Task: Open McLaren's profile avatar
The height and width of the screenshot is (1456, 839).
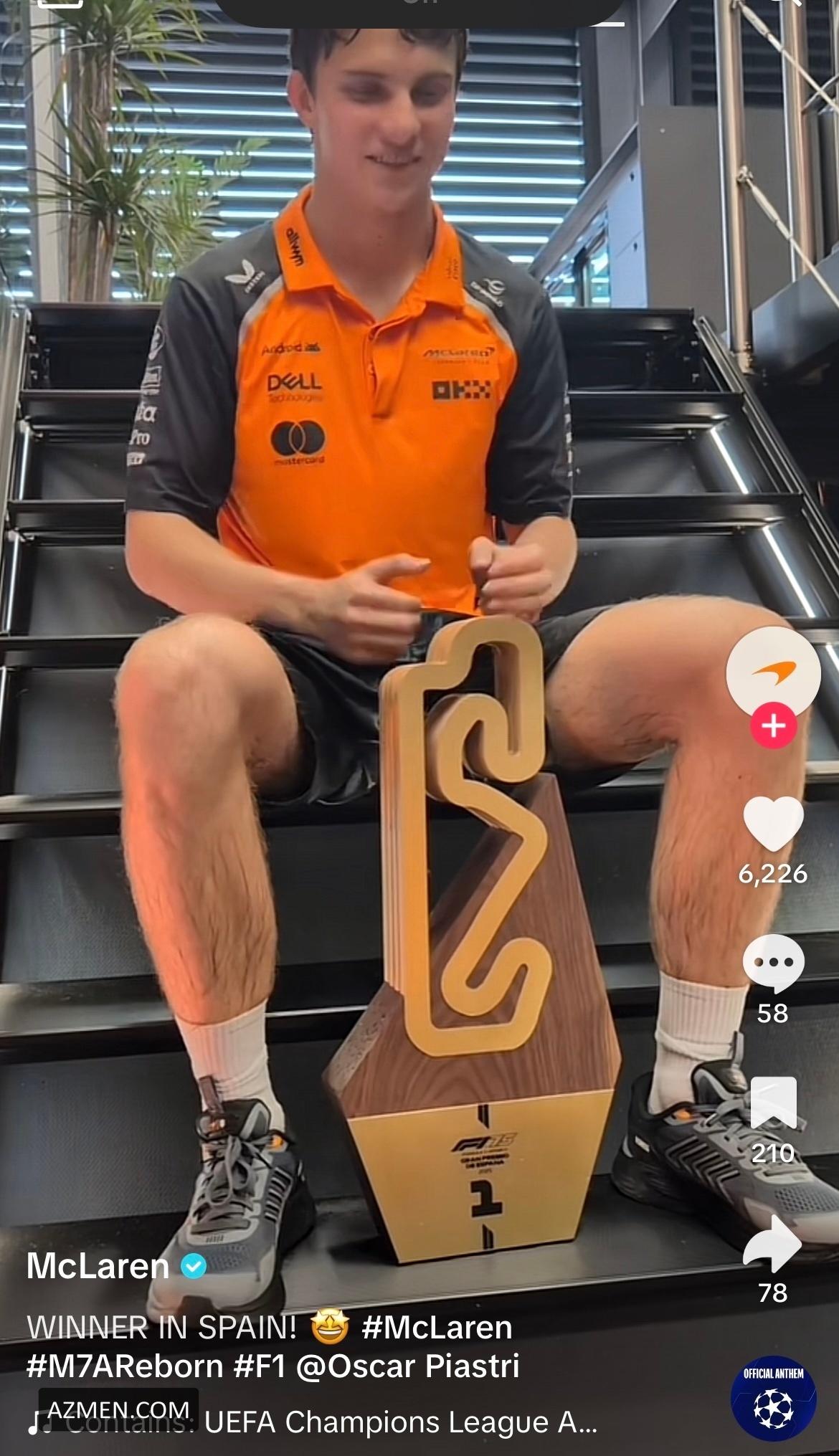Action: point(773,672)
